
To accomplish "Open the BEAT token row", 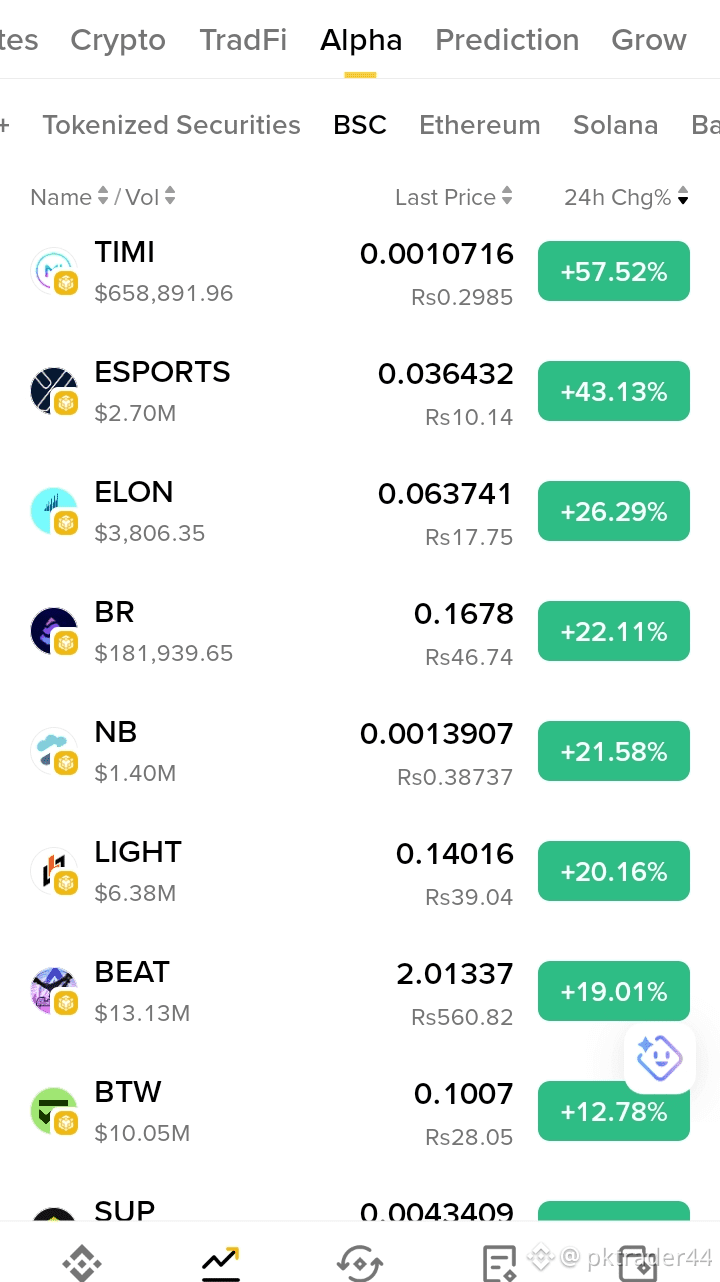I will click(360, 992).
